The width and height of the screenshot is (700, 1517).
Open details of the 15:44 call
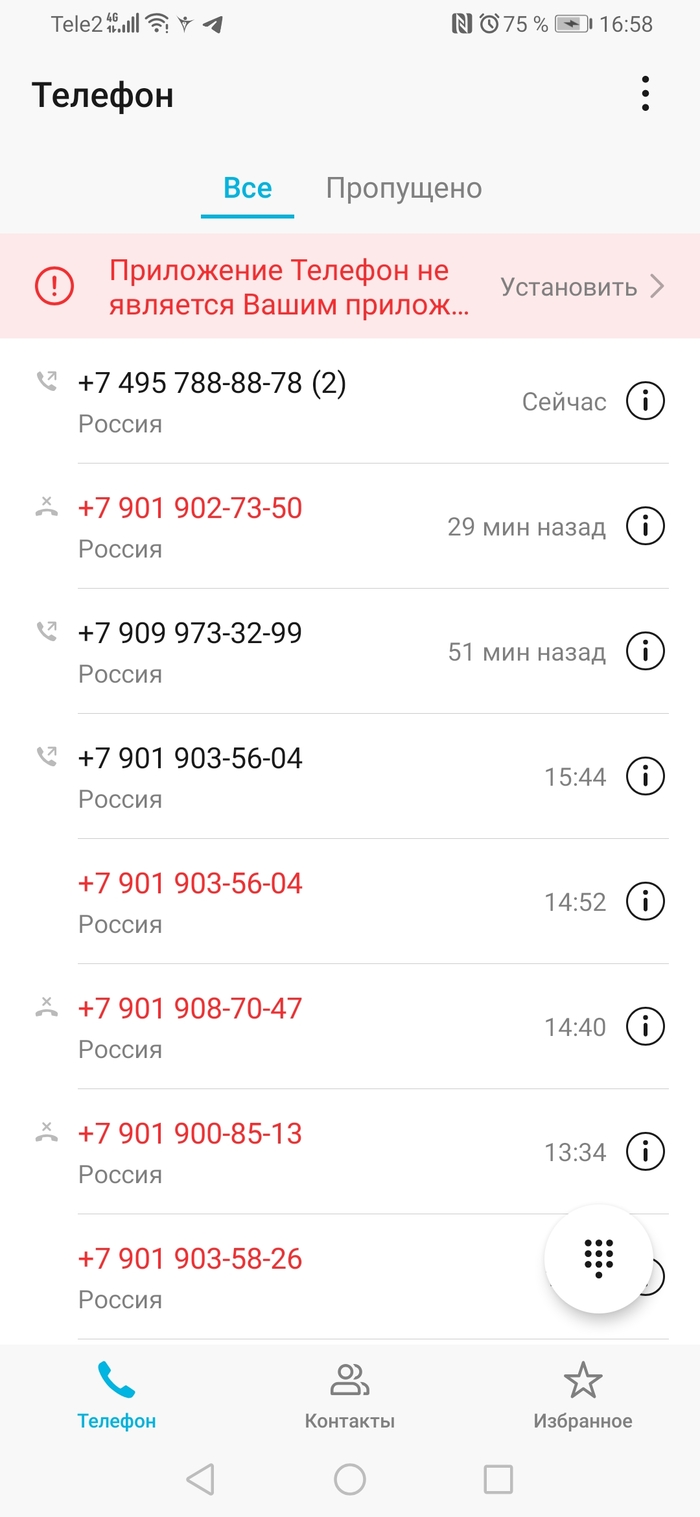point(645,777)
